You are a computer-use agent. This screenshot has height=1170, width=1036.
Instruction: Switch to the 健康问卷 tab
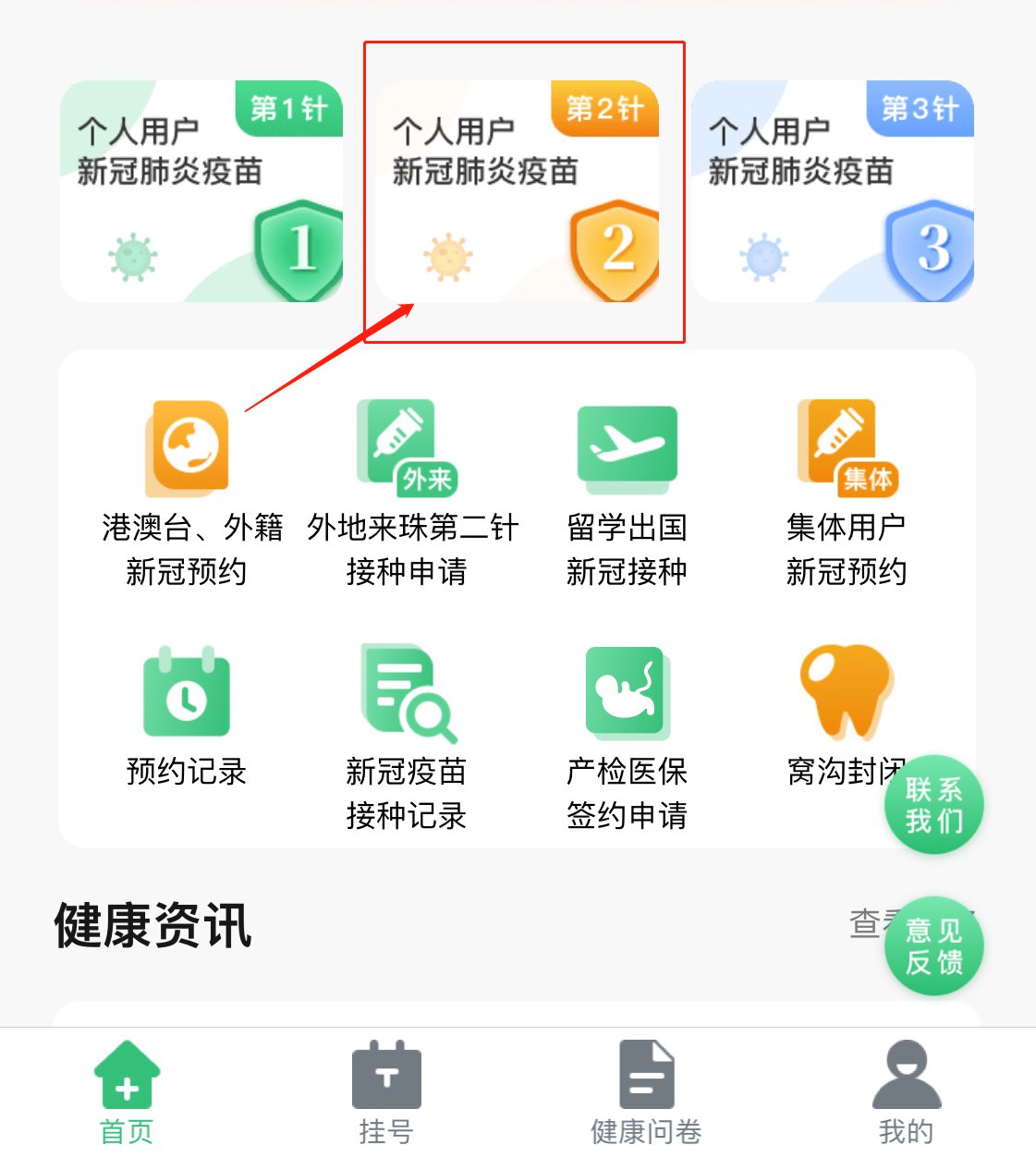[646, 1093]
